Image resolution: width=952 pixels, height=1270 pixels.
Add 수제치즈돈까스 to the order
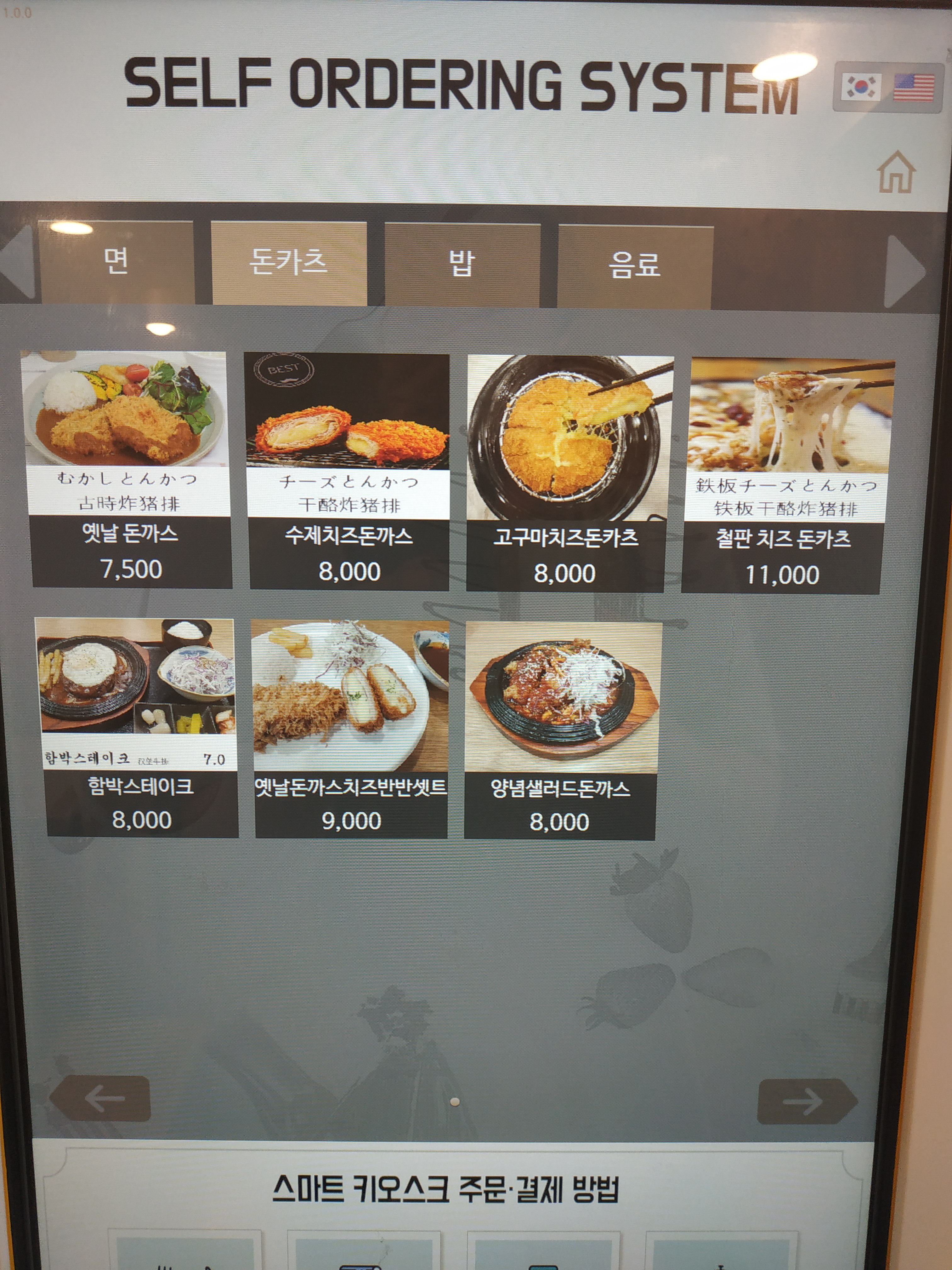click(x=349, y=471)
